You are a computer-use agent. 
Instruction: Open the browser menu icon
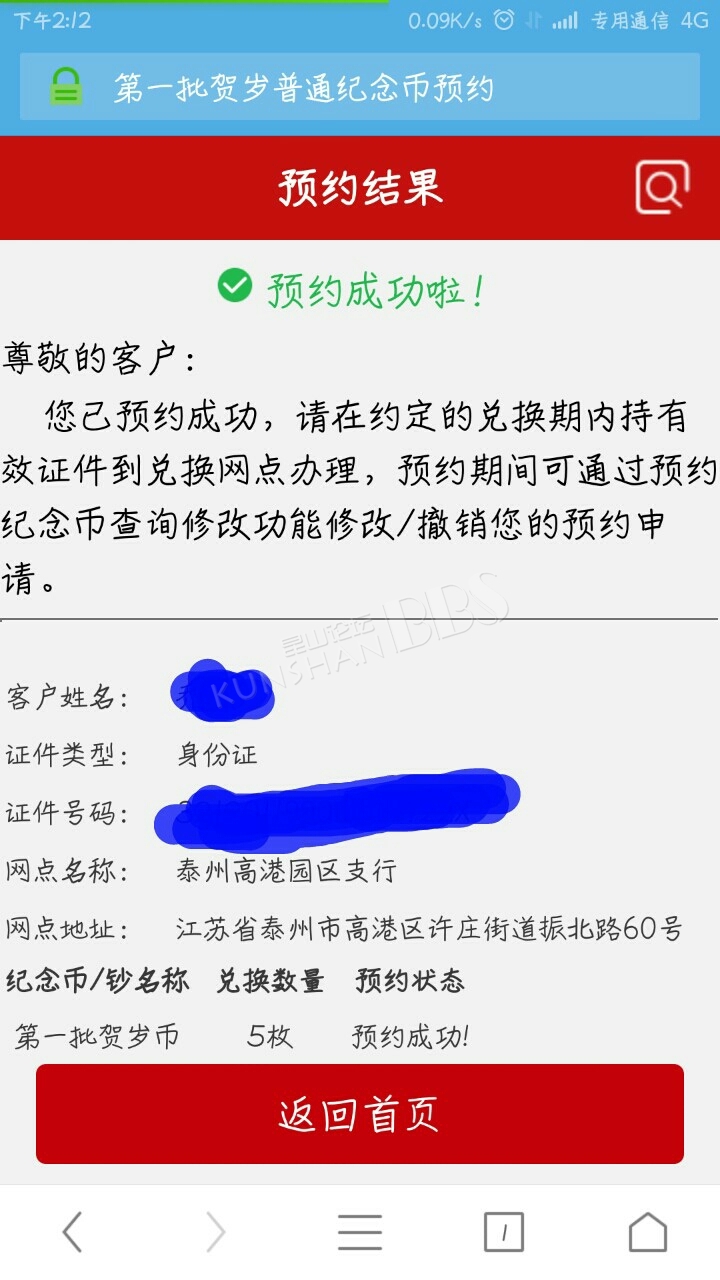click(360, 1232)
